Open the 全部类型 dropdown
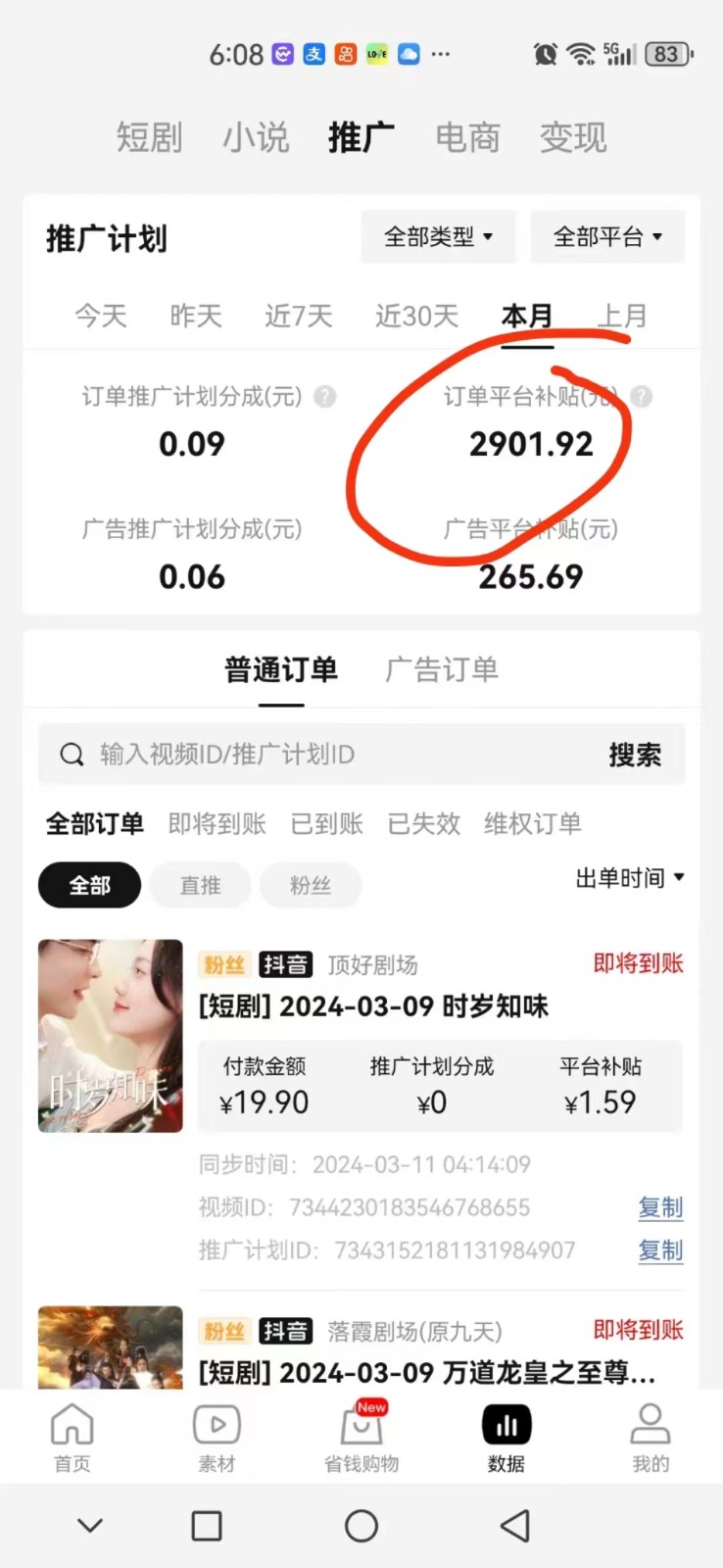 pyautogui.click(x=438, y=236)
